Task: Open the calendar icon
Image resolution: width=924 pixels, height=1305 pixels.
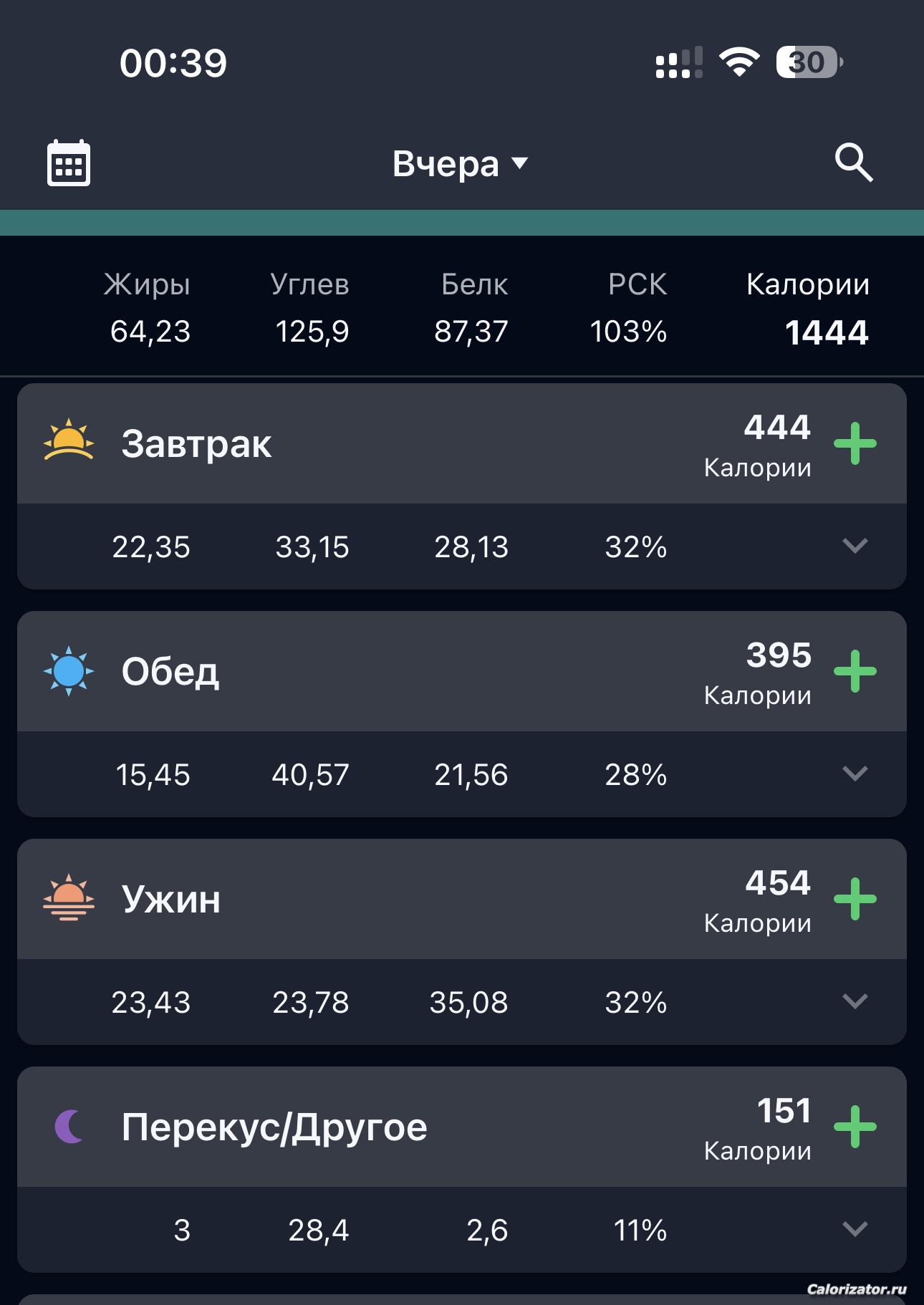Action: (69, 163)
